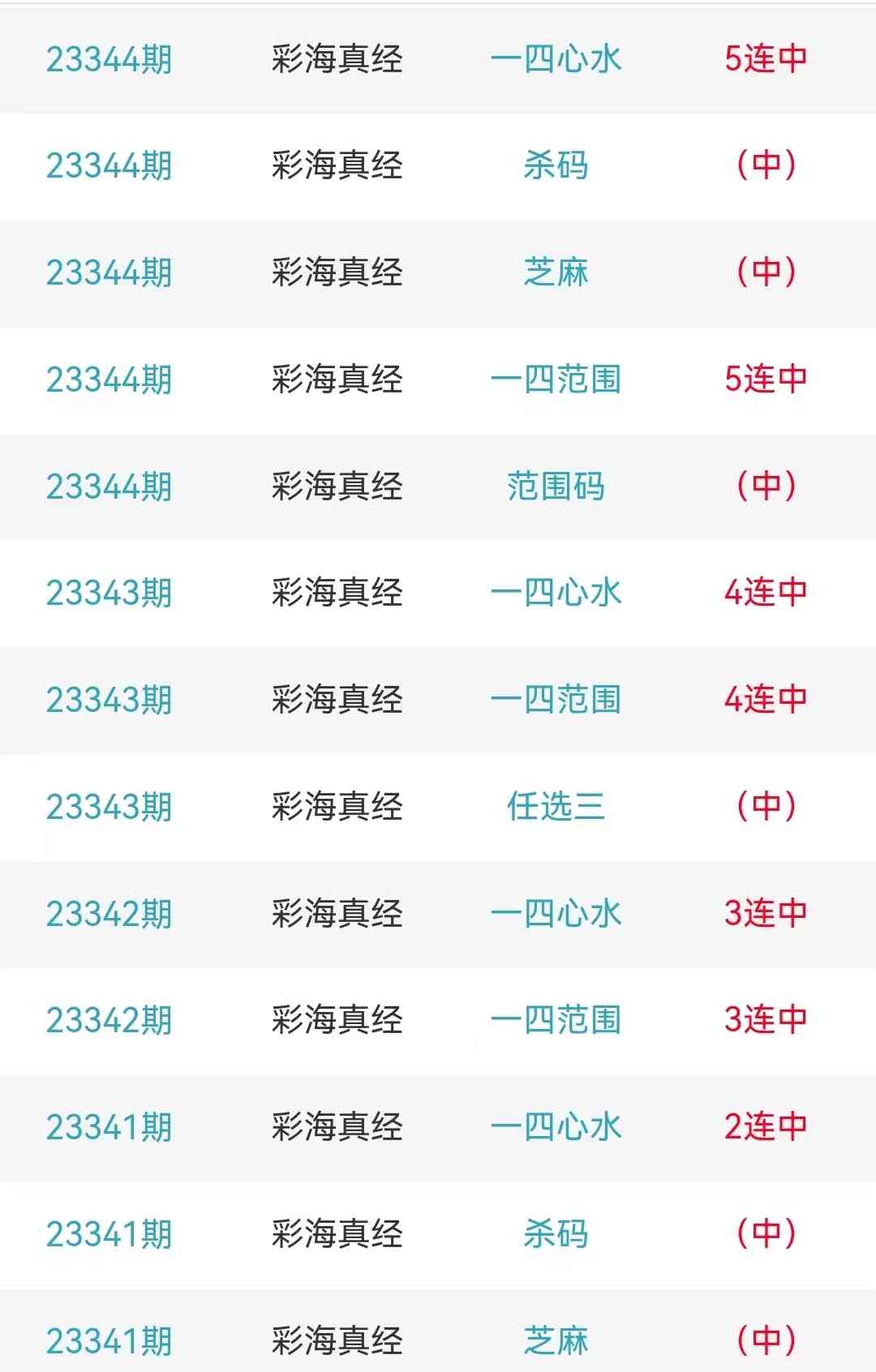Viewport: 876px width, 1372px height.
Task: Open 23342期 一四心水 3连中 entry
Action: 556,914
